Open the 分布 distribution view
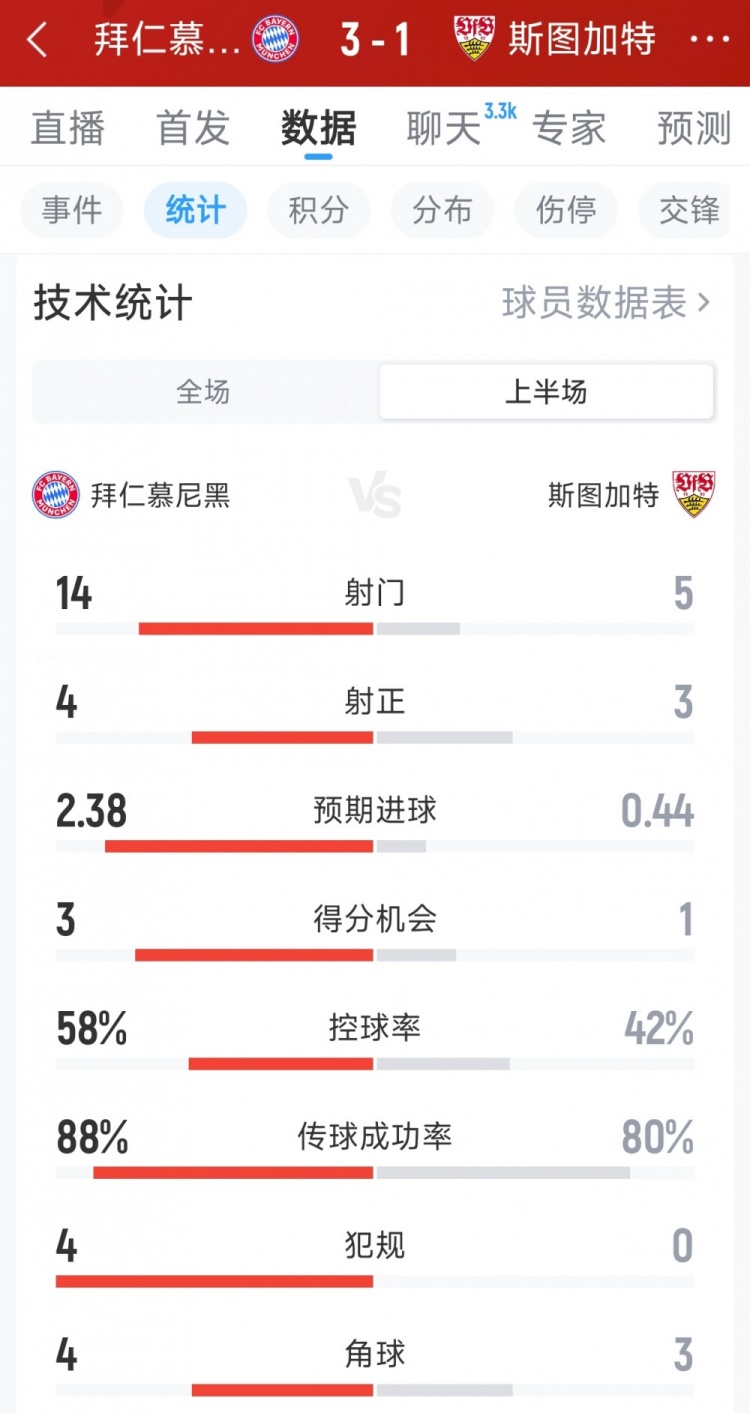 [x=442, y=210]
